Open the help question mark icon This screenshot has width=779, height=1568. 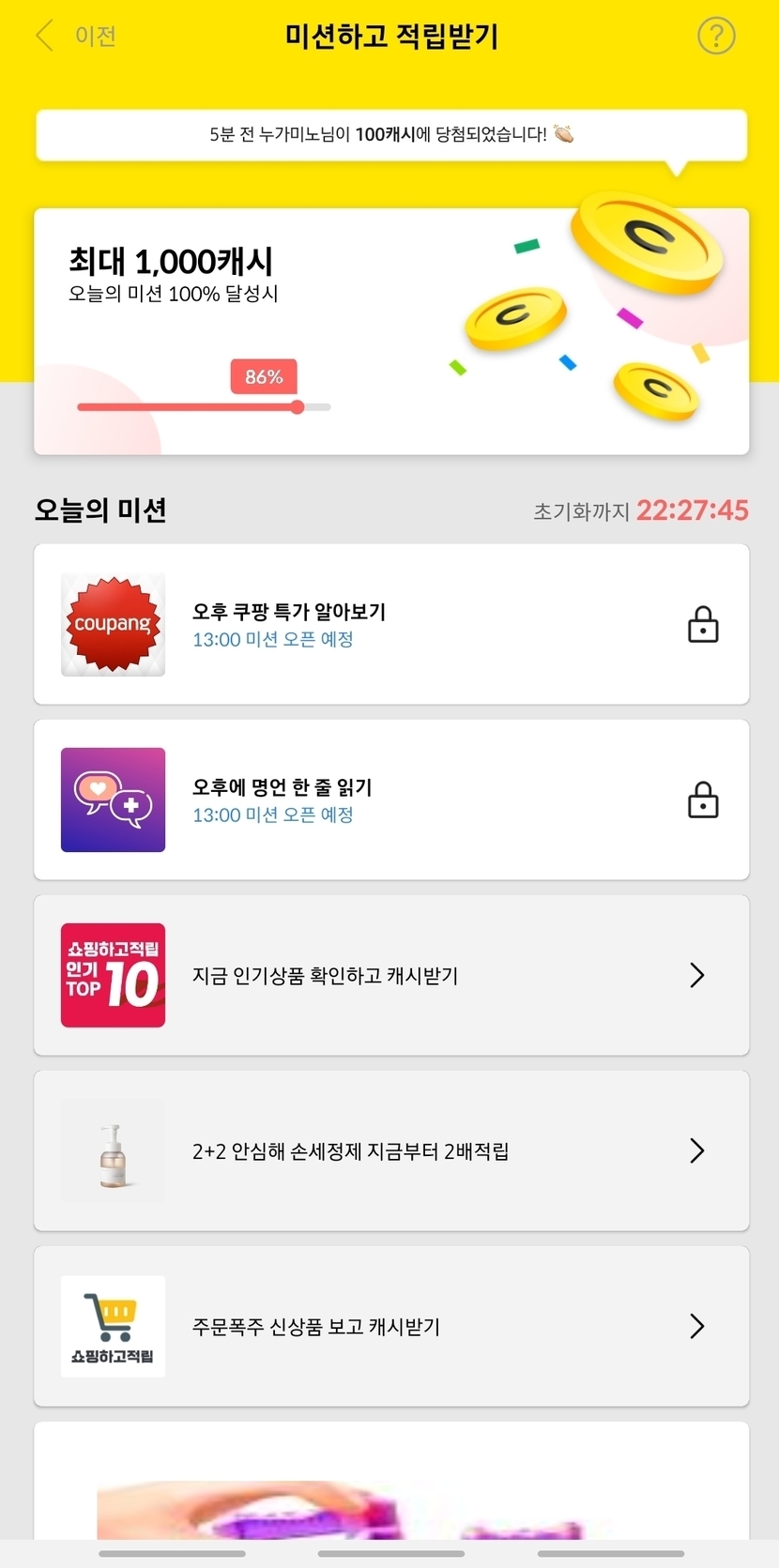[x=716, y=37]
